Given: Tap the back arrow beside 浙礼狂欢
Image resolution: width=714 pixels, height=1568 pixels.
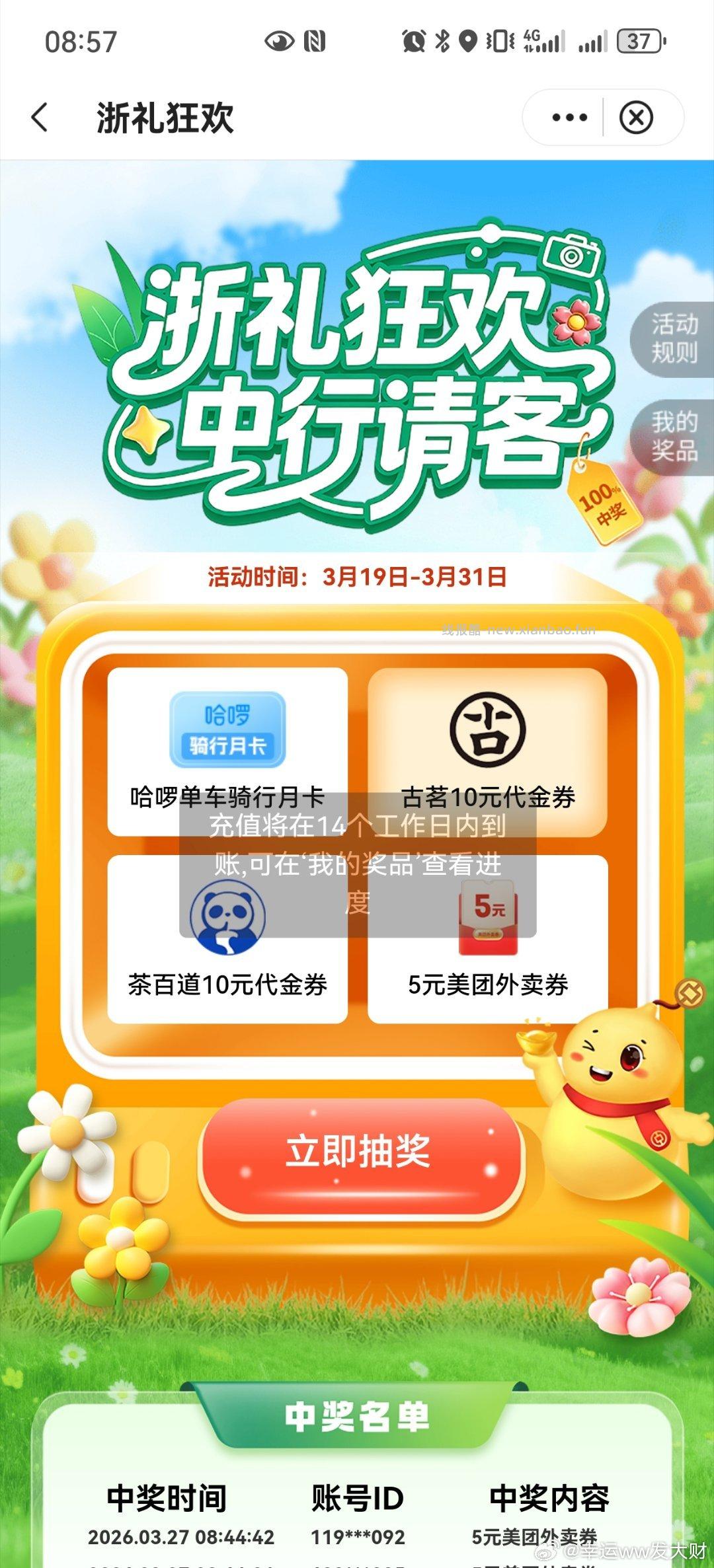Looking at the screenshot, I should click(40, 117).
